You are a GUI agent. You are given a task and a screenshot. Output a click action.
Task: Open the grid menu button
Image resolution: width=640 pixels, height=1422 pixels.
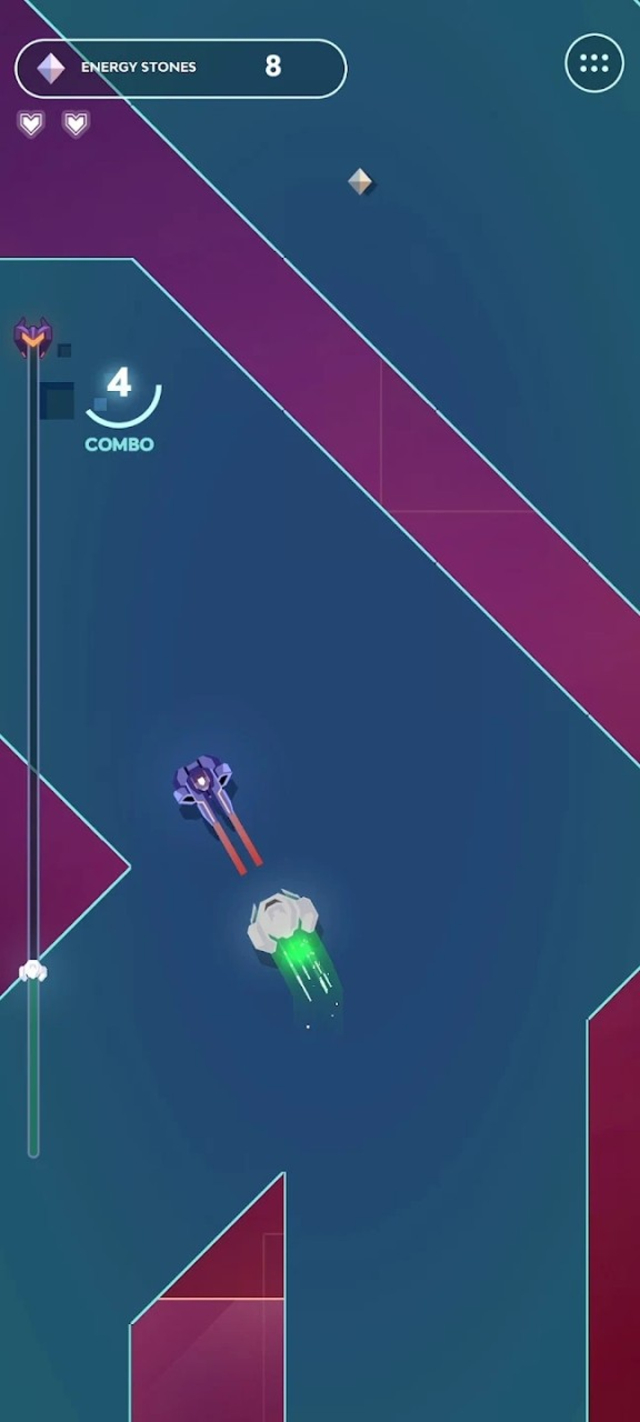[x=594, y=64]
